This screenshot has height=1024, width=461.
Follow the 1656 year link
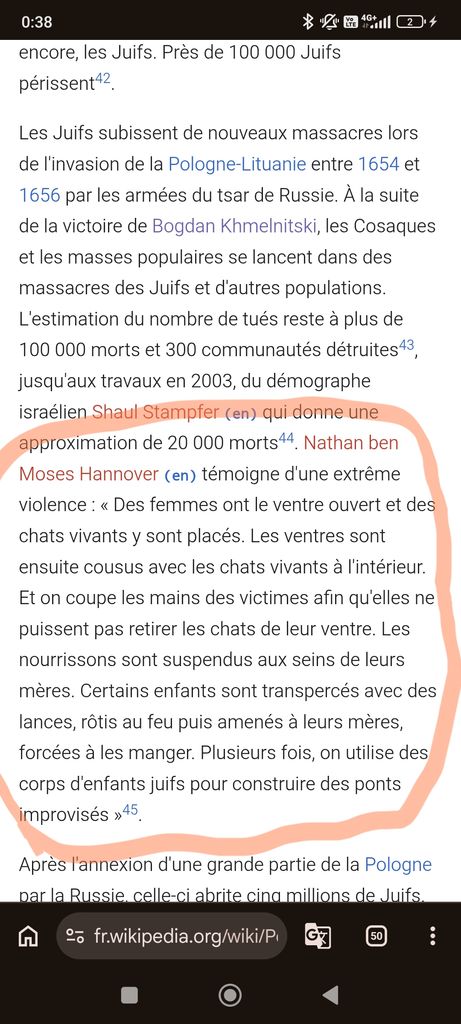click(40, 195)
